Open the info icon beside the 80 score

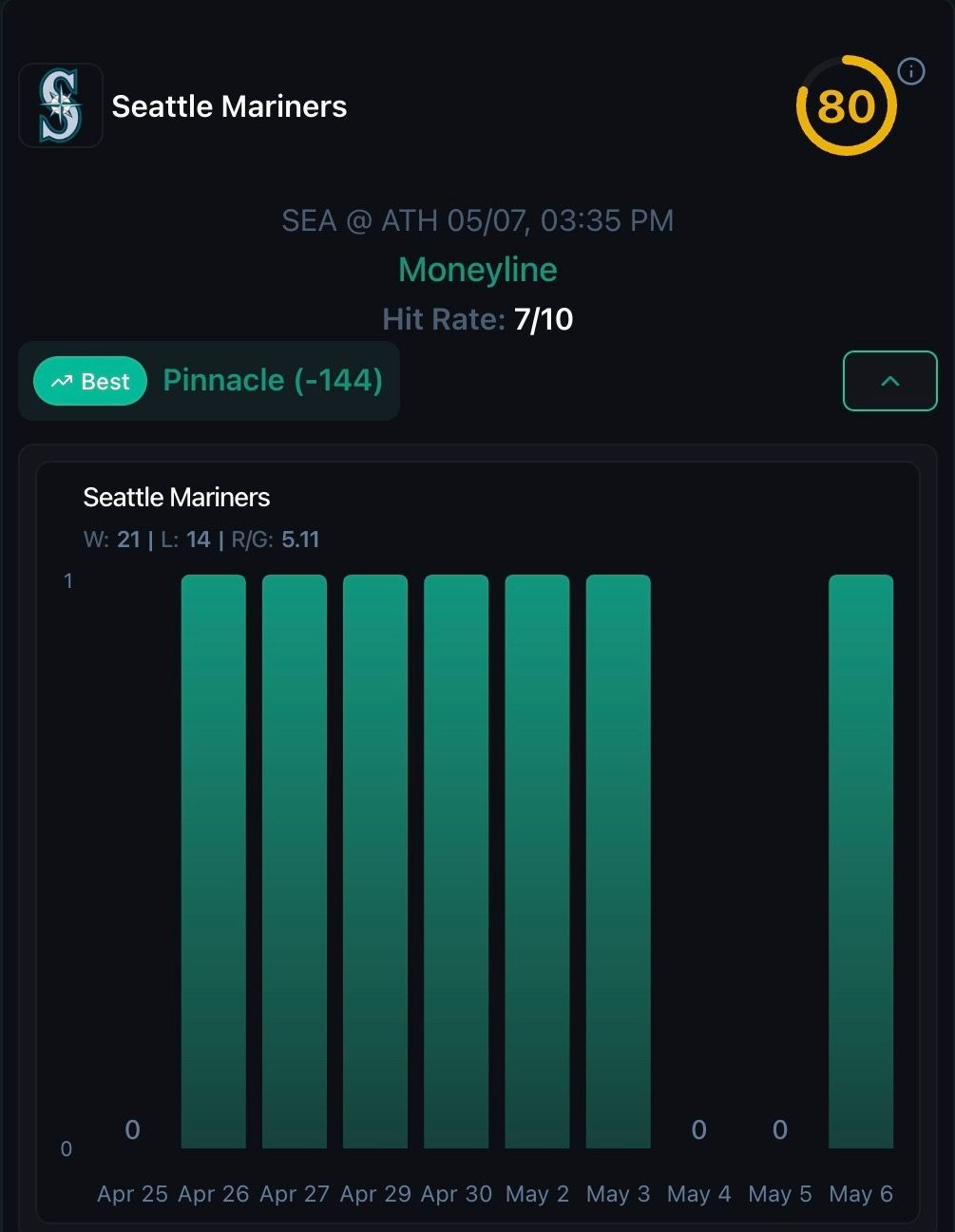pyautogui.click(x=910, y=71)
